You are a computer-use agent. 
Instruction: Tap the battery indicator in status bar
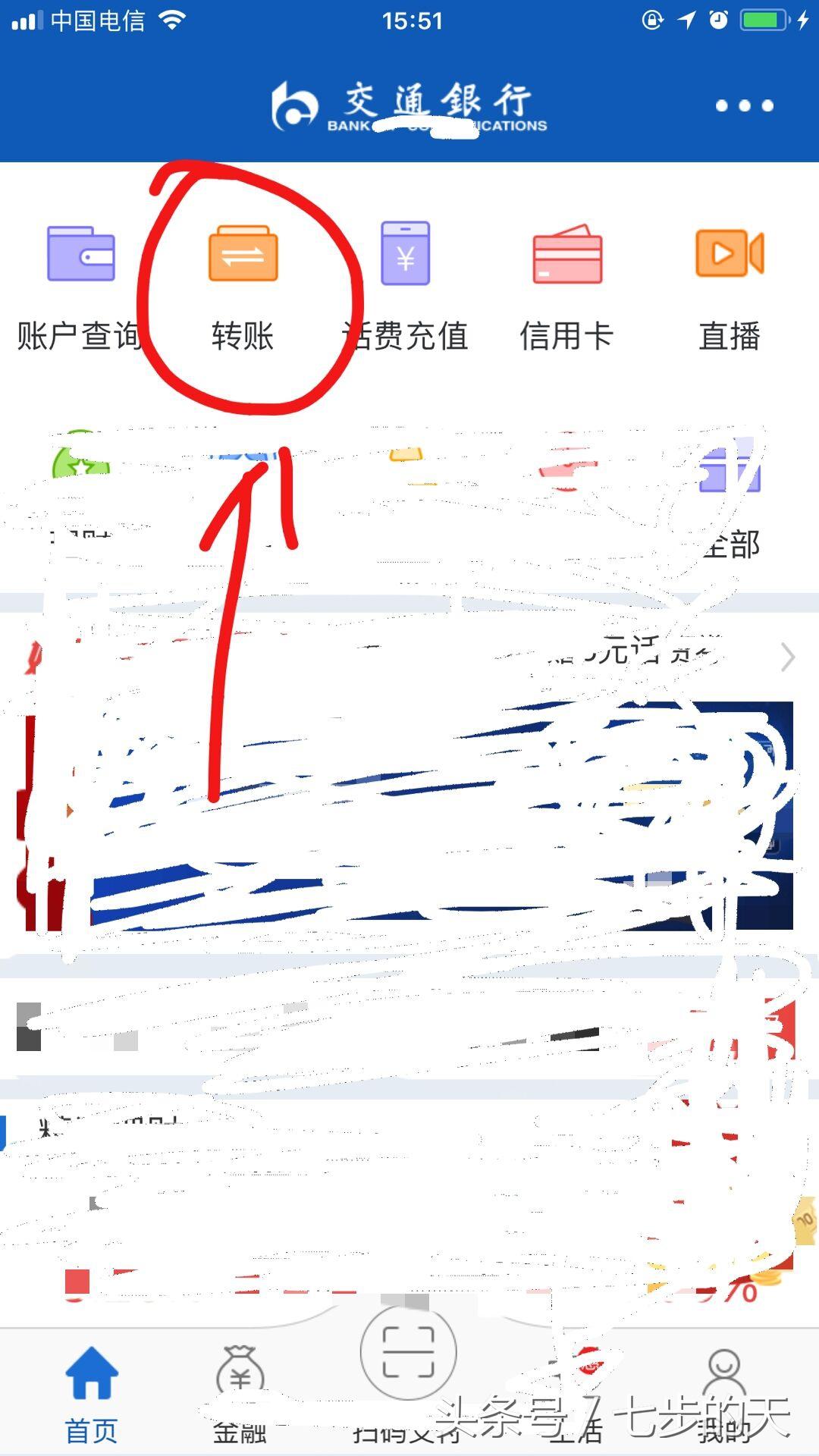click(761, 20)
